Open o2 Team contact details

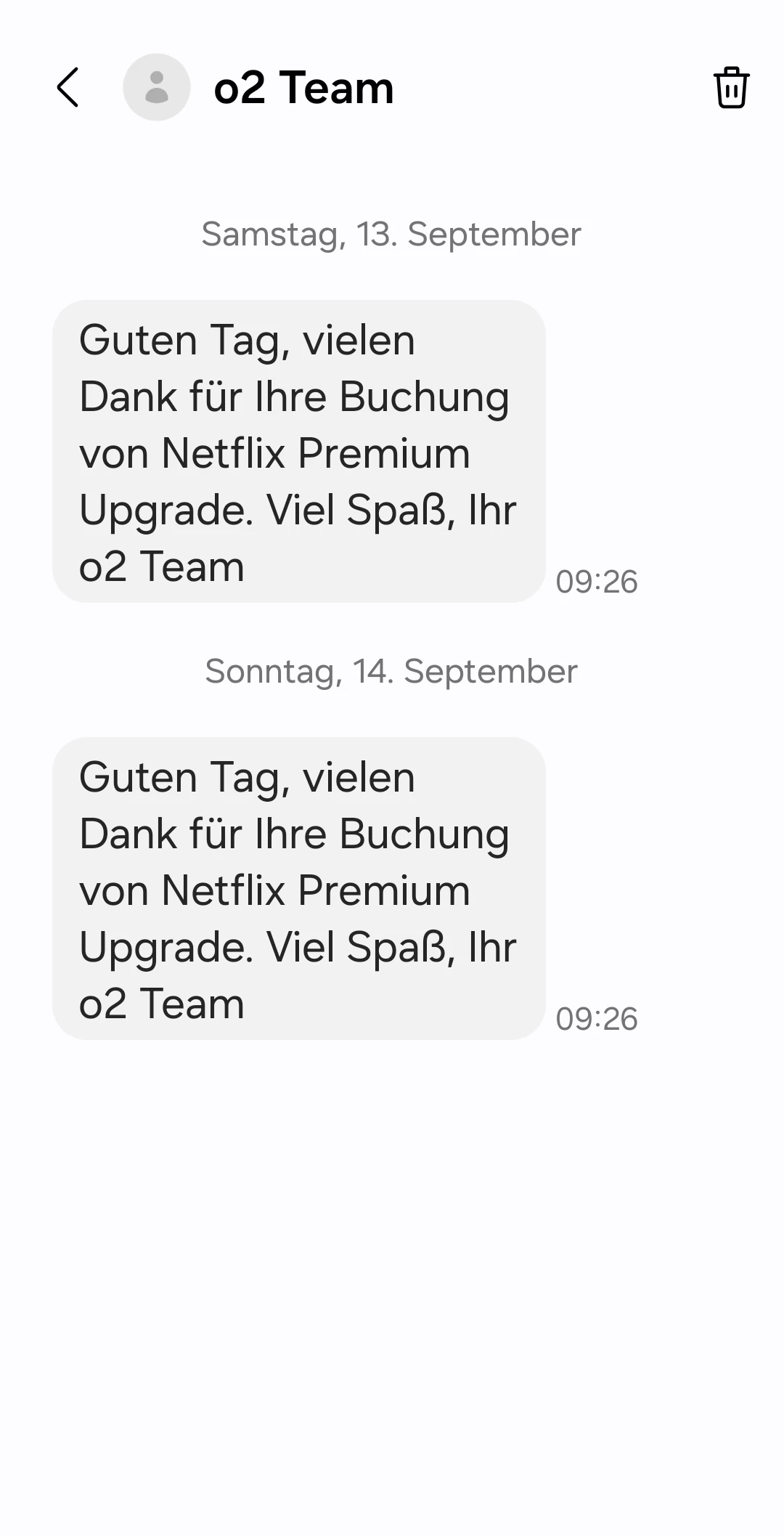157,88
